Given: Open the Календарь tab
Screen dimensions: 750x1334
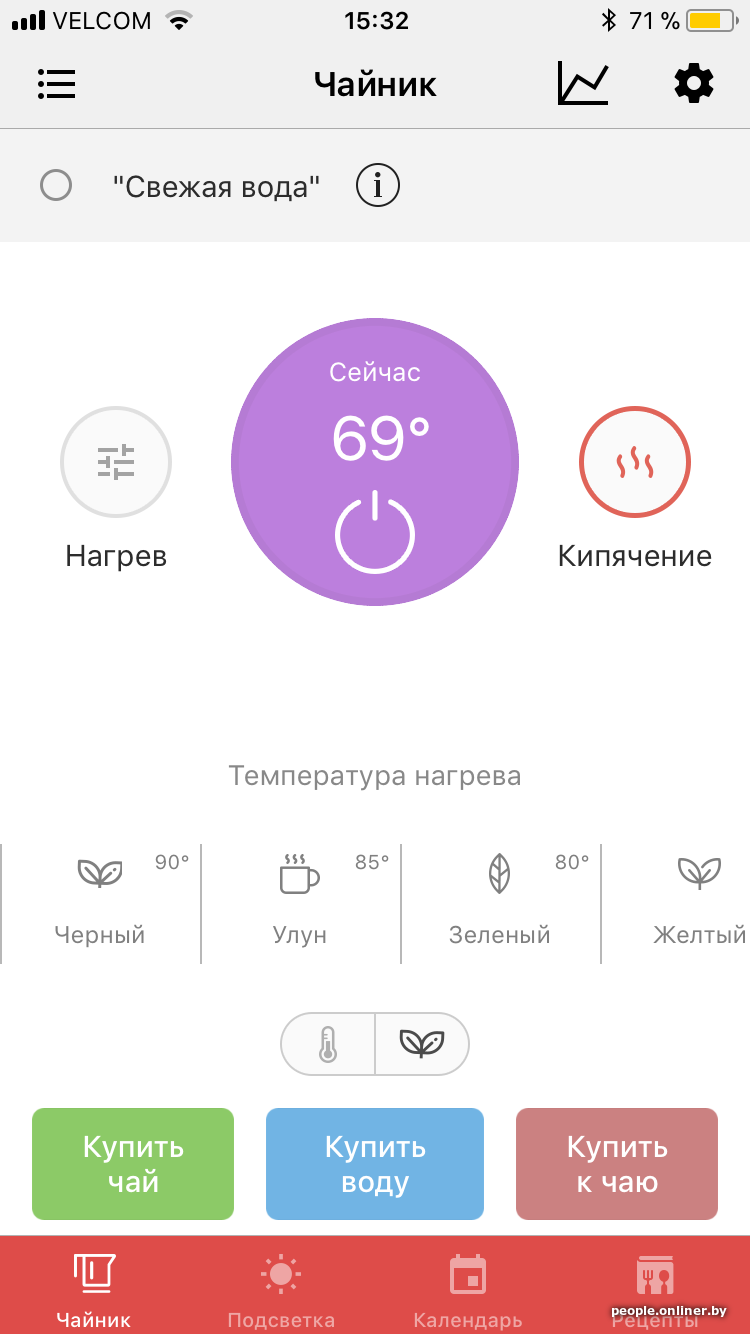Looking at the screenshot, I should tap(468, 1290).
